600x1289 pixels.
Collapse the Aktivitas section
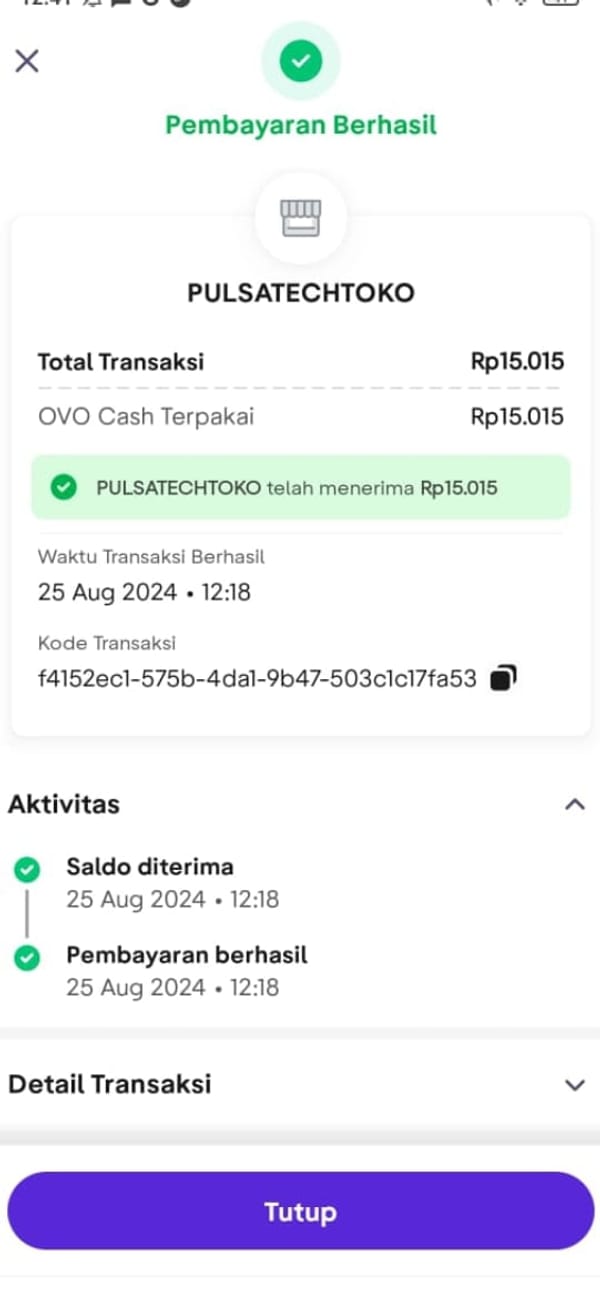574,804
